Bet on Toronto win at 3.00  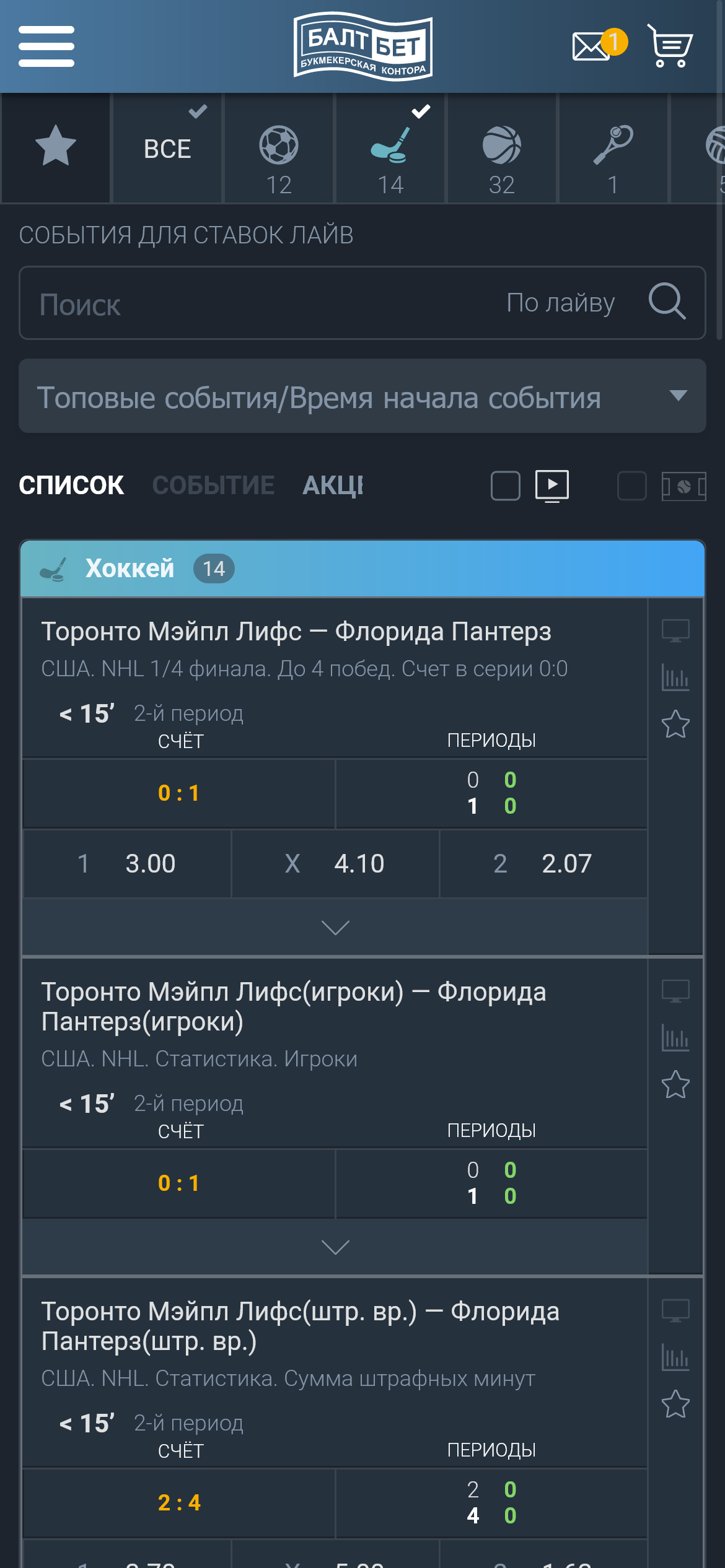127,864
